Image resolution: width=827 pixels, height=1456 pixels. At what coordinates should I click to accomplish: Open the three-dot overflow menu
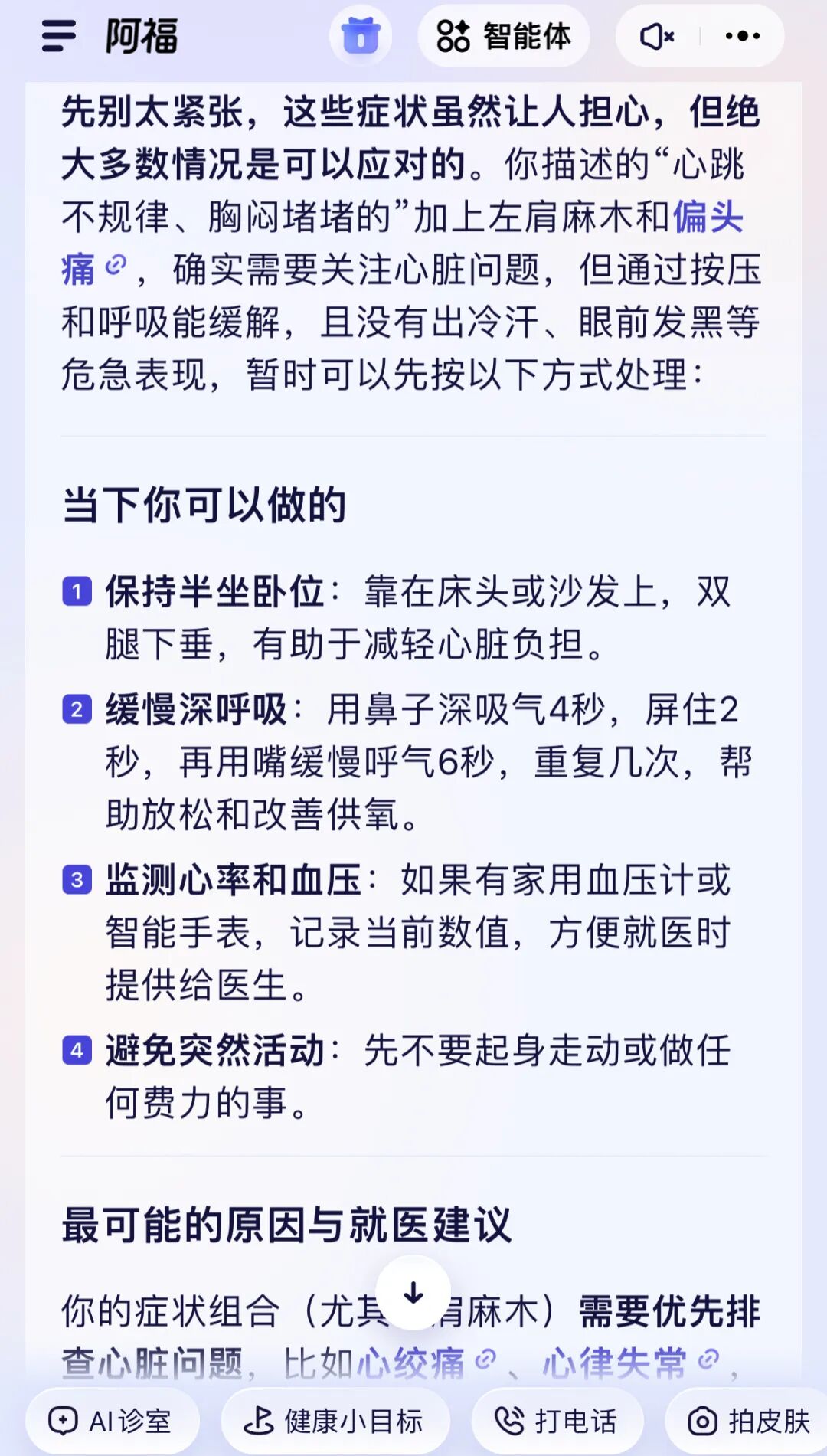[x=742, y=36]
